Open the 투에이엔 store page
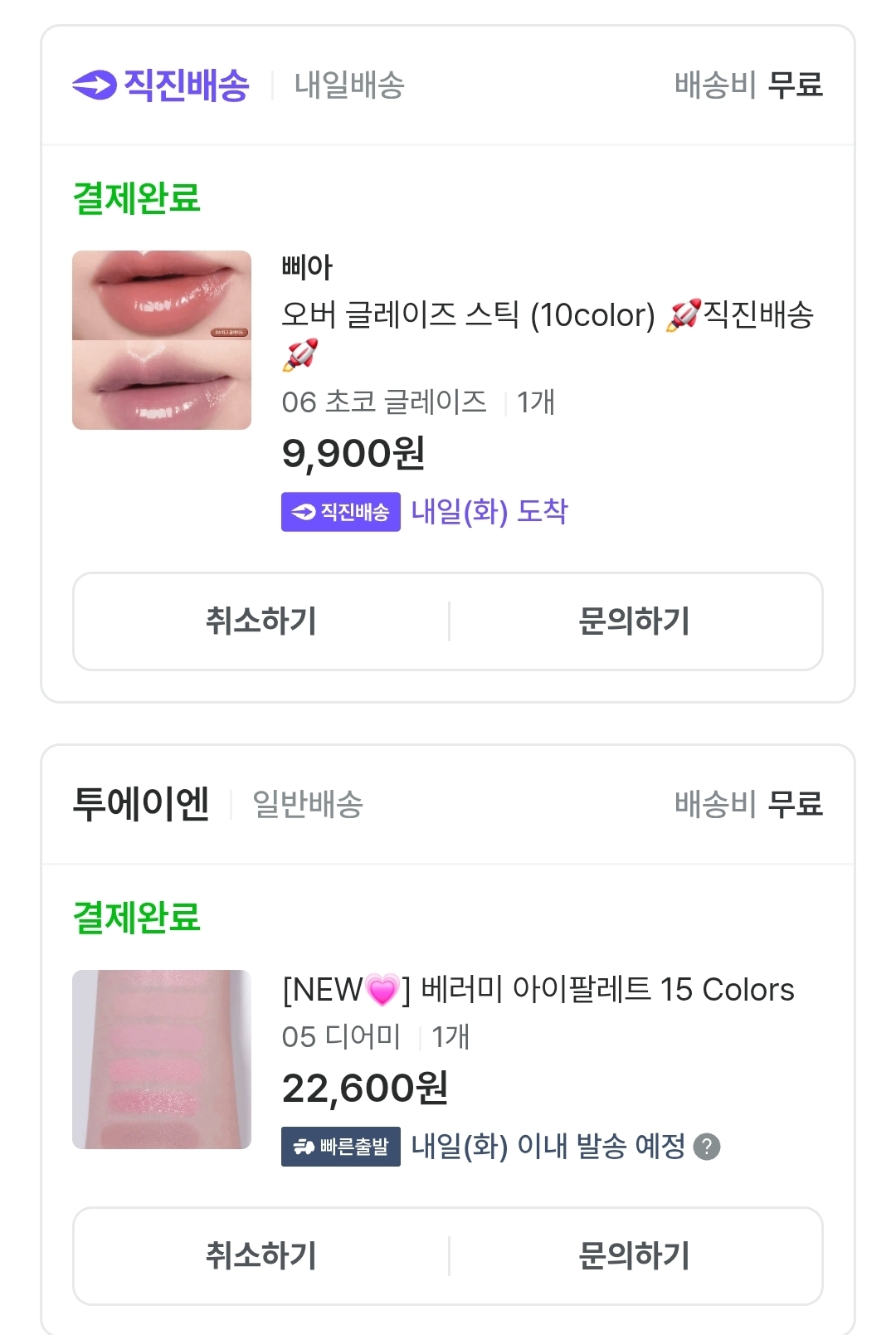This screenshot has height=1335, width=896. 141,803
